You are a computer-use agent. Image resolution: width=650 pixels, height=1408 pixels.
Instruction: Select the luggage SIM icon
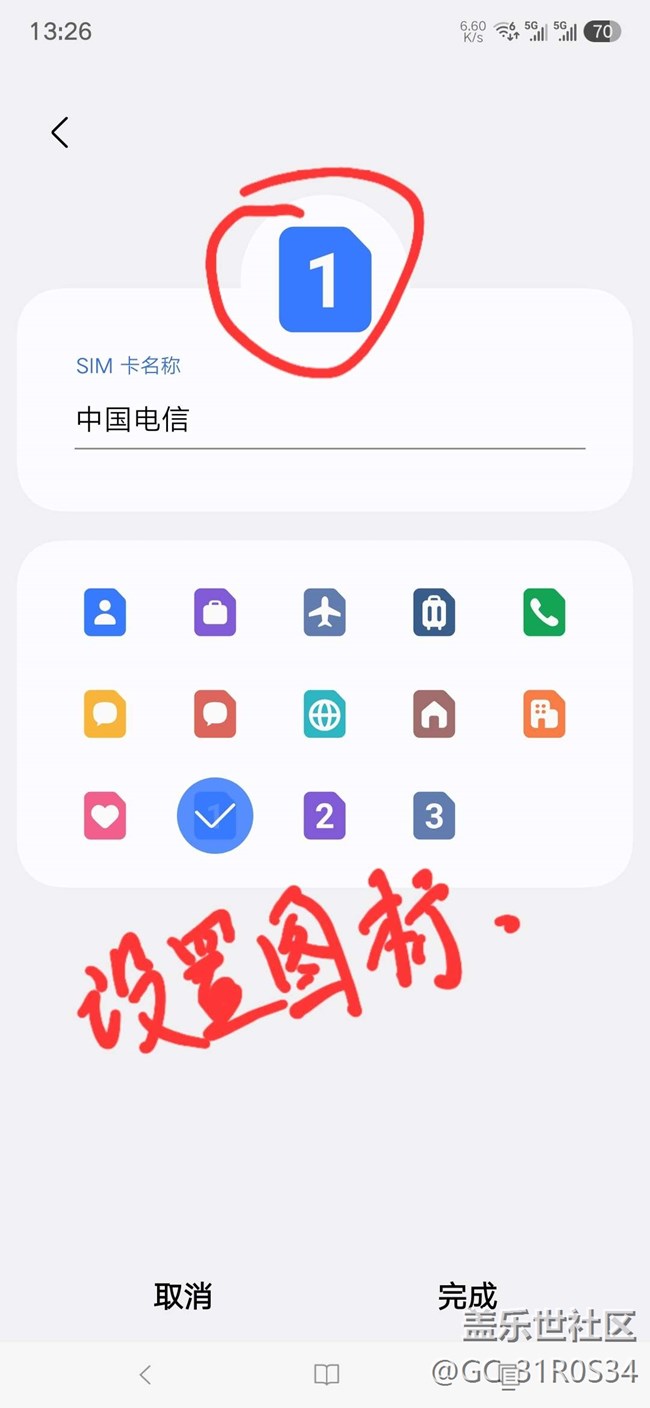pyautogui.click(x=434, y=613)
